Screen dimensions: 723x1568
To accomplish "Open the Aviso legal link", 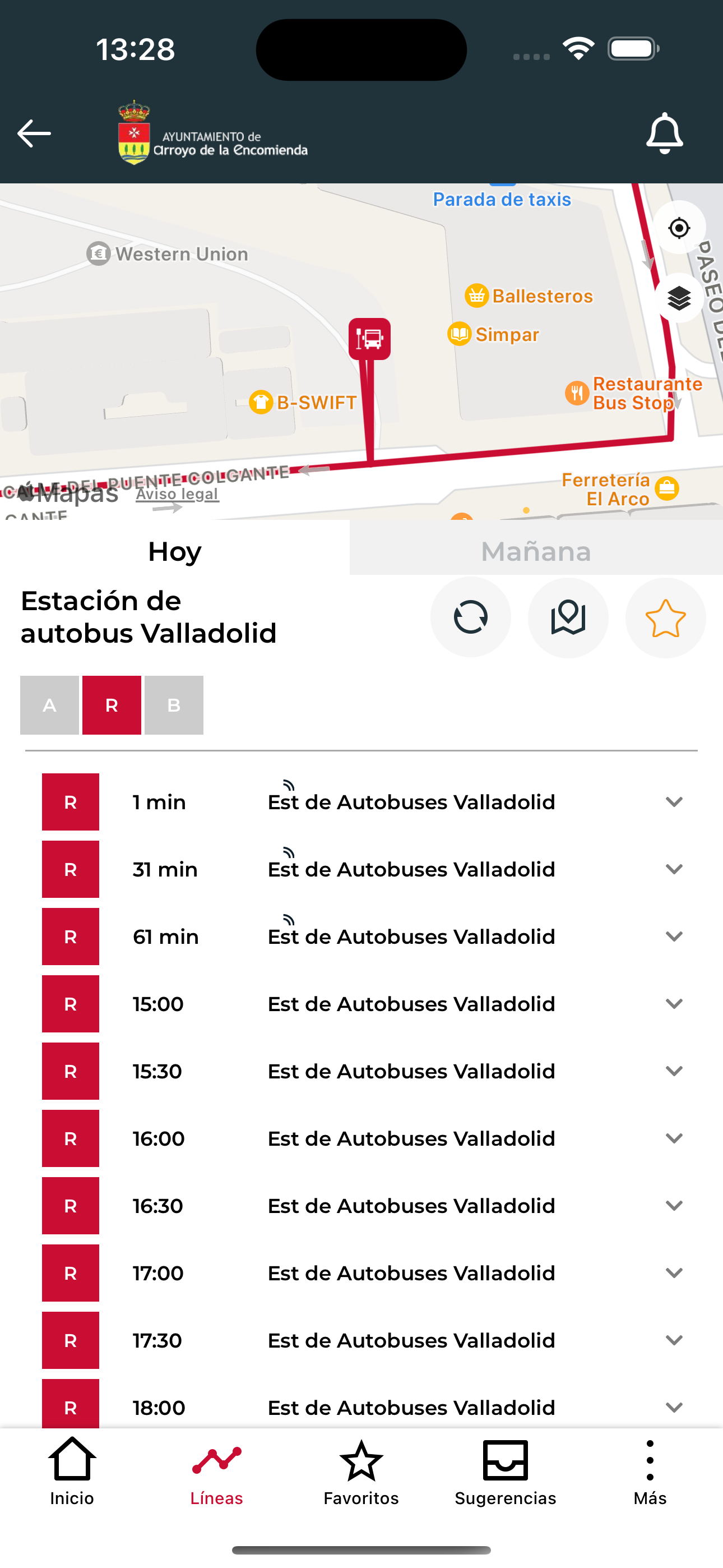I will (177, 494).
